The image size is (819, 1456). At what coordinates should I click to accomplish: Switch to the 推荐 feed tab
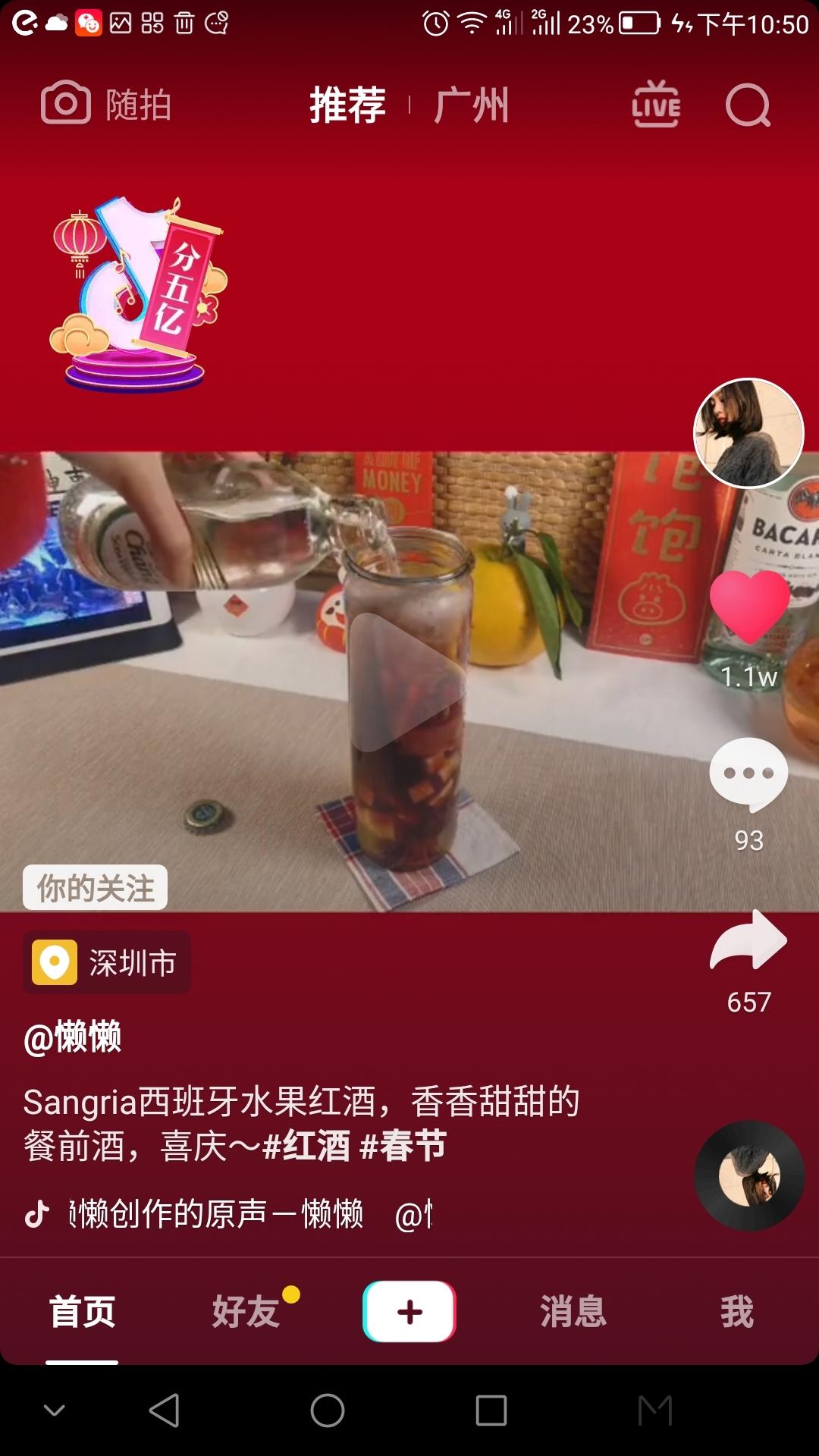tap(347, 104)
